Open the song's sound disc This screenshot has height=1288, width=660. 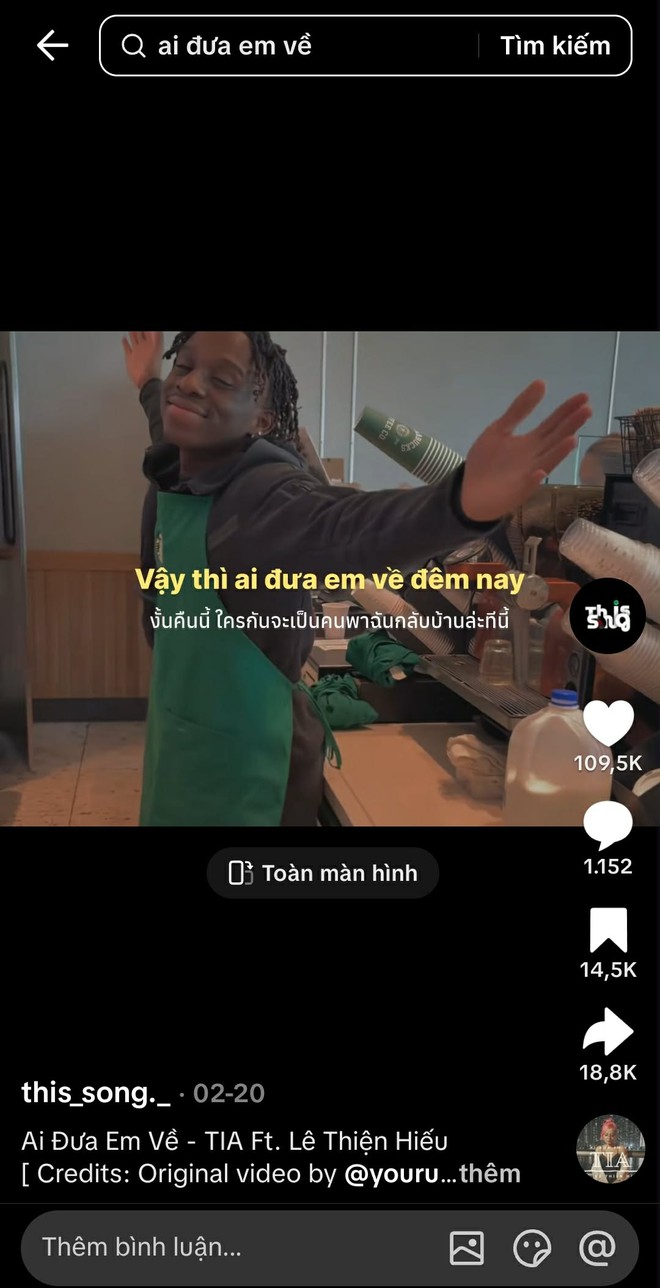click(610, 1148)
